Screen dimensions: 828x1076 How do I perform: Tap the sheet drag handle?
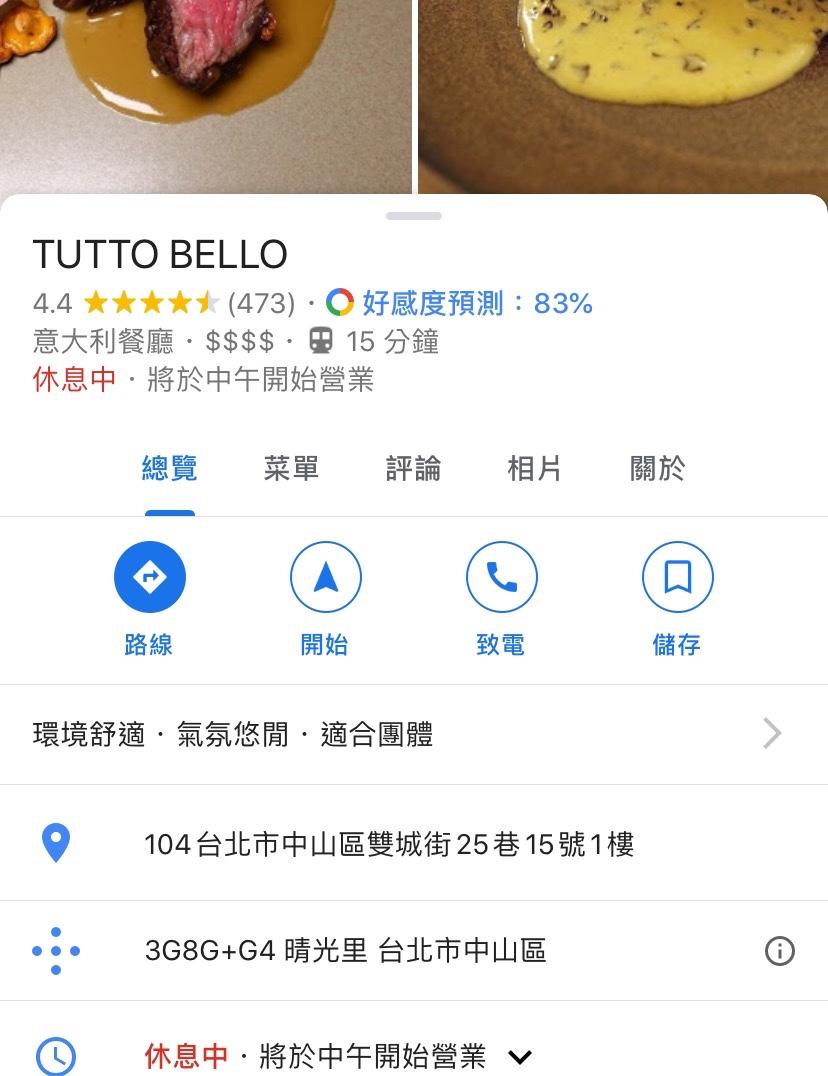click(414, 216)
